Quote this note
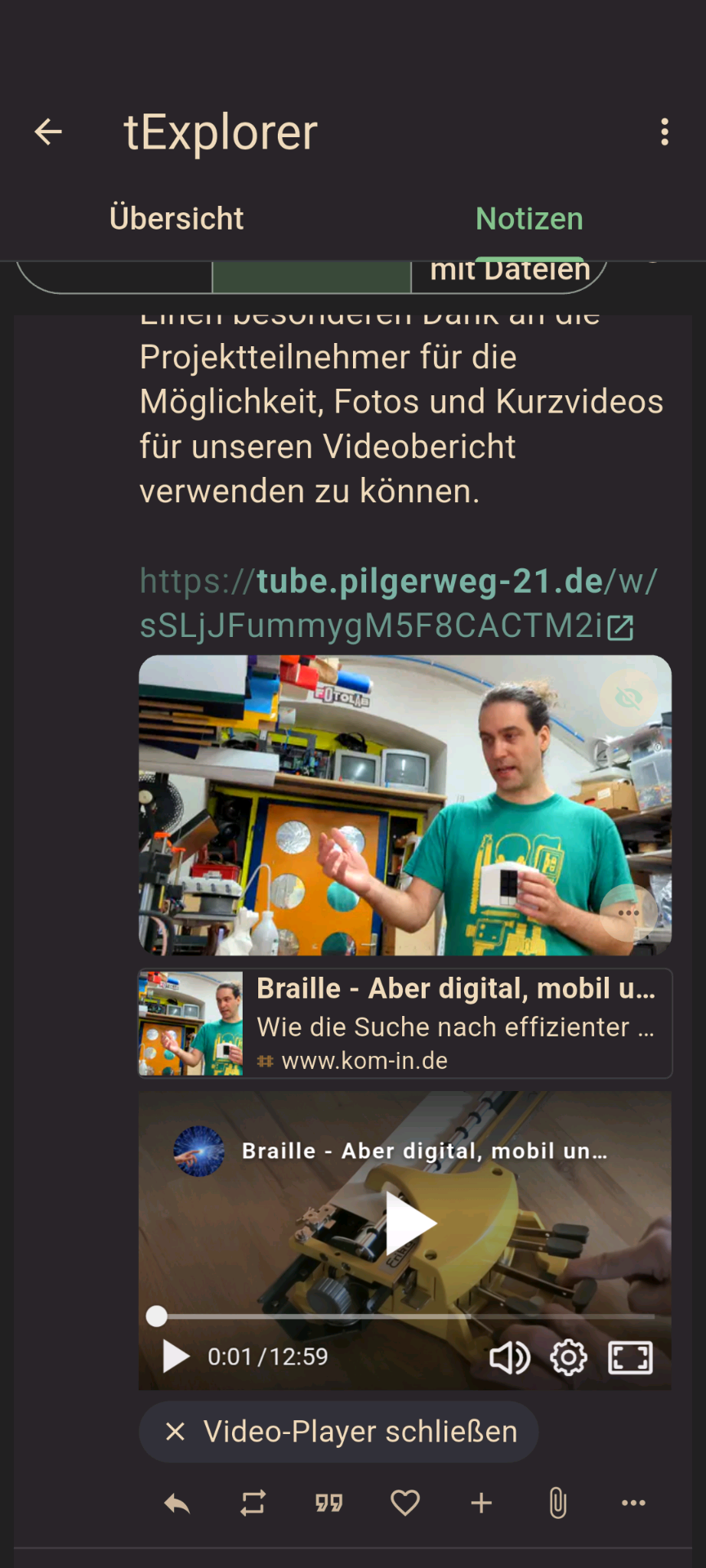The height and width of the screenshot is (1568, 706). click(x=329, y=1503)
